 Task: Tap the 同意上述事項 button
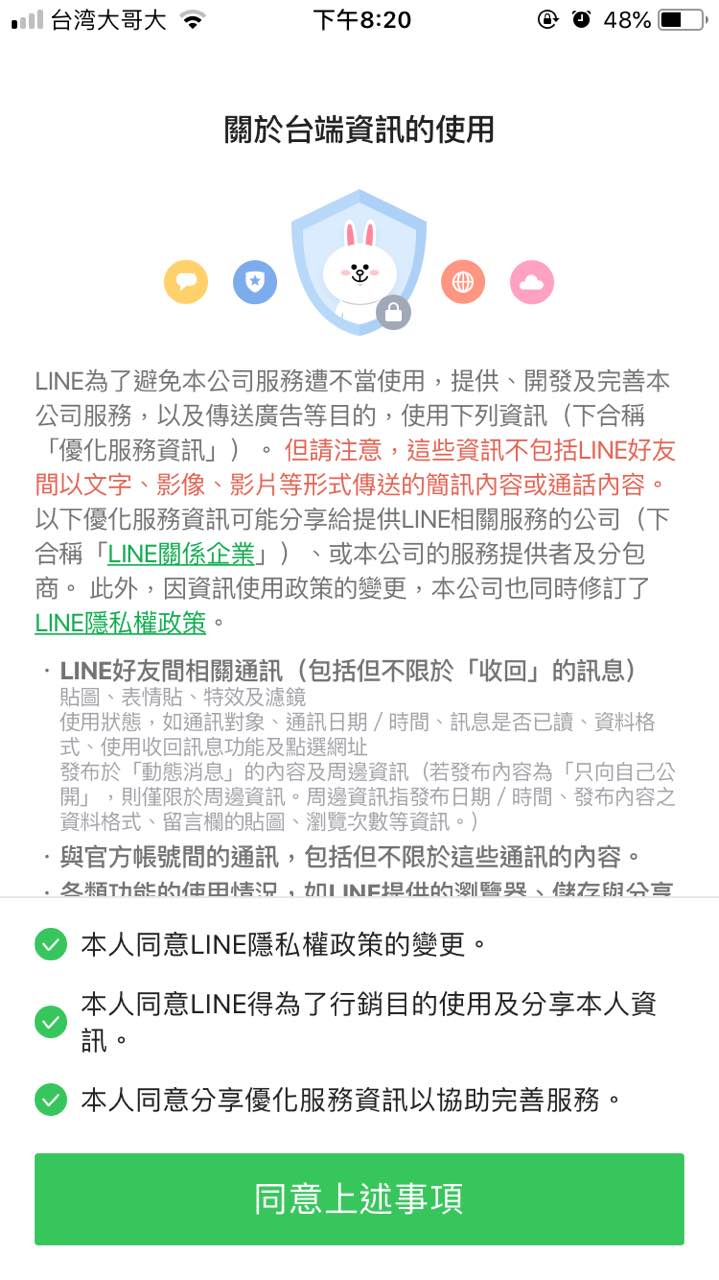(359, 1199)
